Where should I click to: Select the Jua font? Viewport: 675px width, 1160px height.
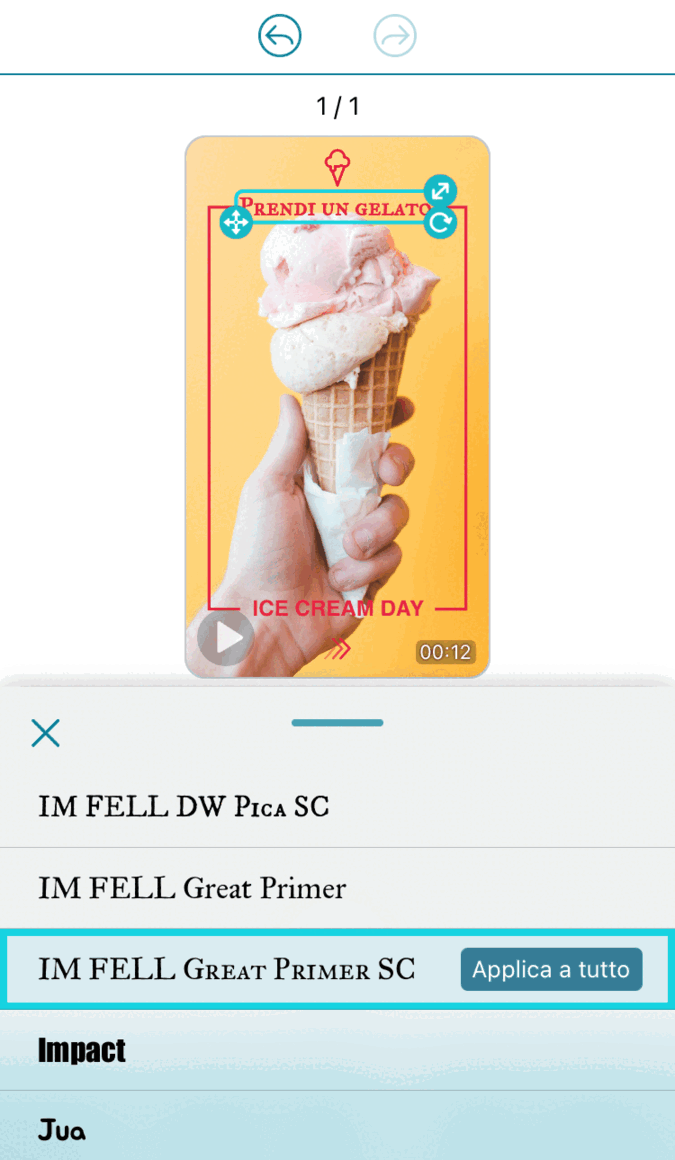(x=62, y=1130)
